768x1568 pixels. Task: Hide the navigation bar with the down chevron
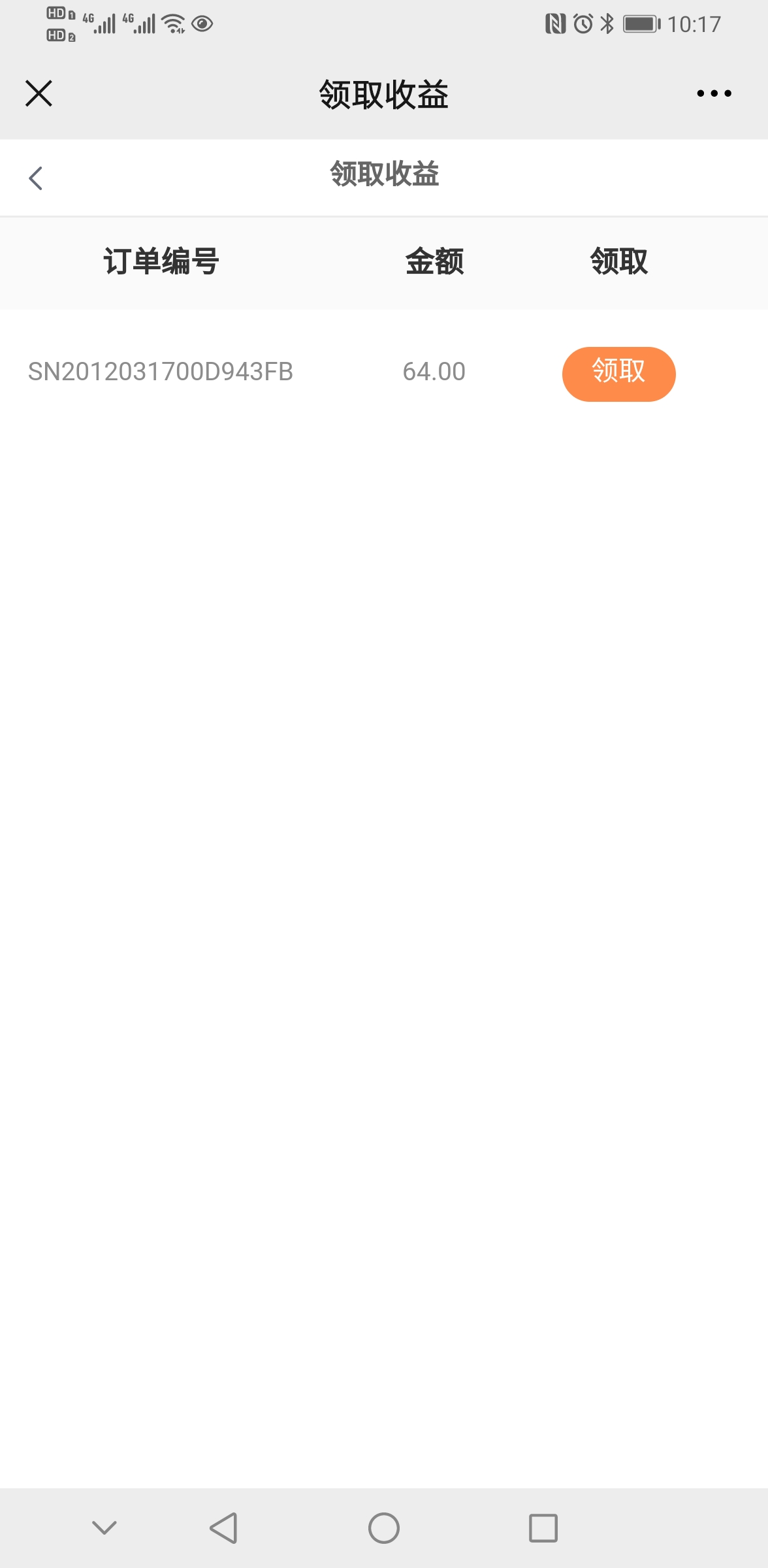point(104,1527)
